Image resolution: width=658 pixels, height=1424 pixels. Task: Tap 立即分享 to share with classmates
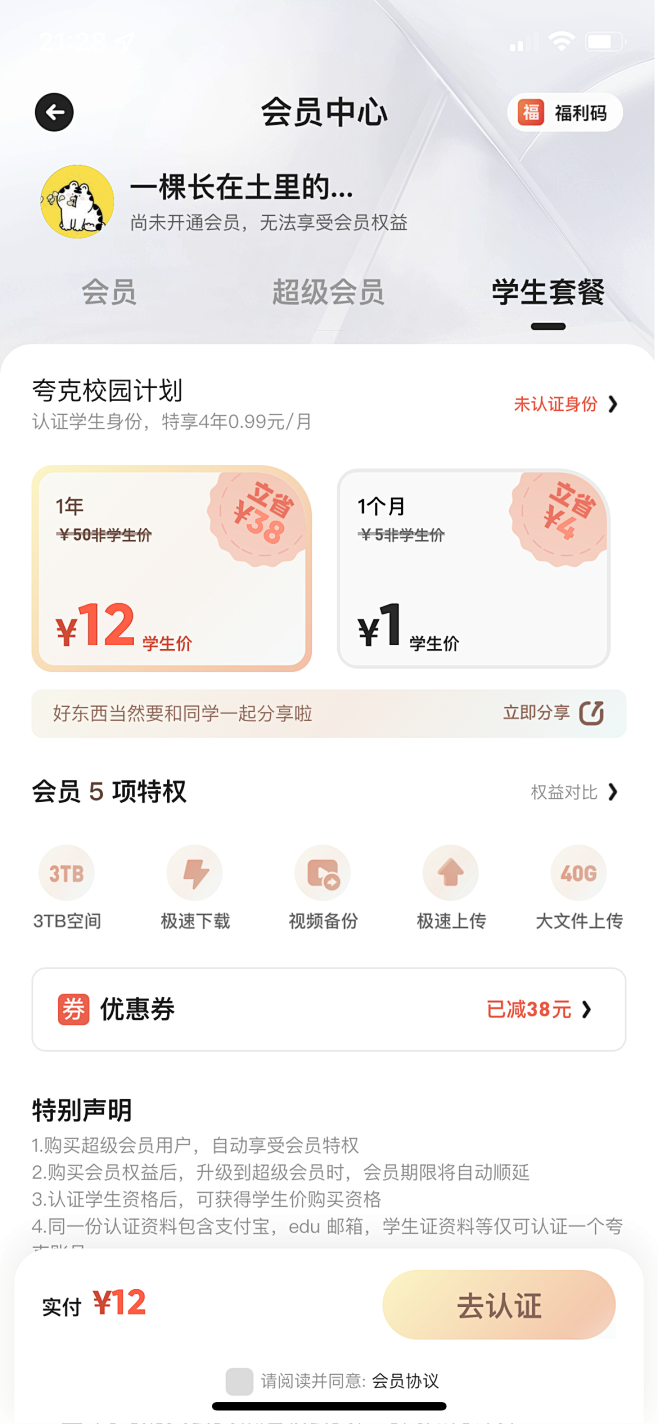pos(553,713)
